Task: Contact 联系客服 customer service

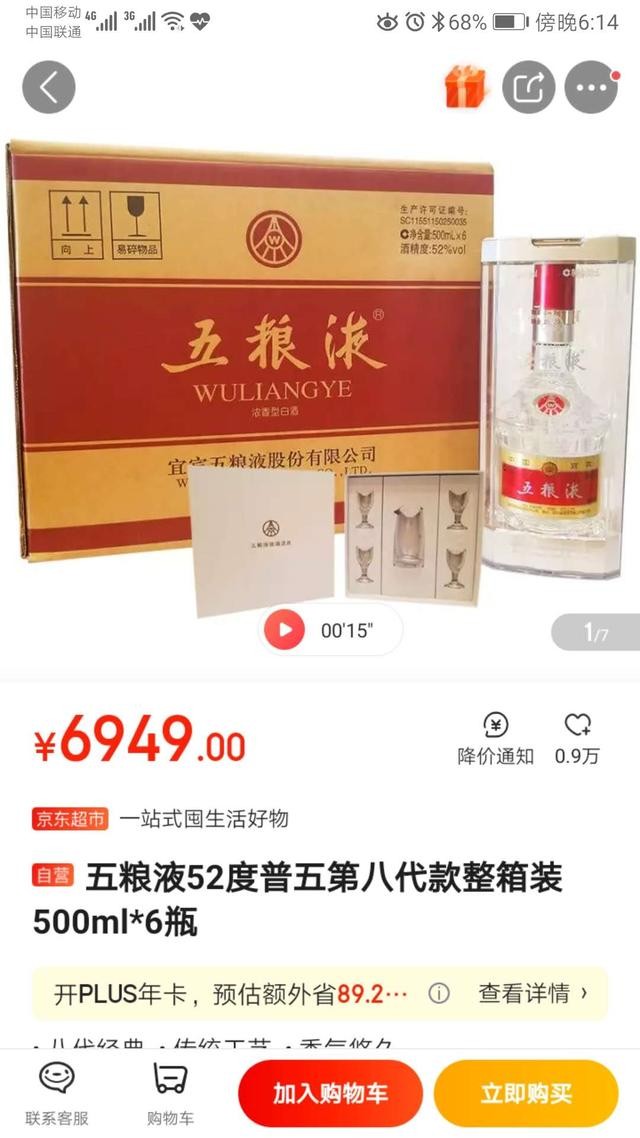Action: [57, 1093]
